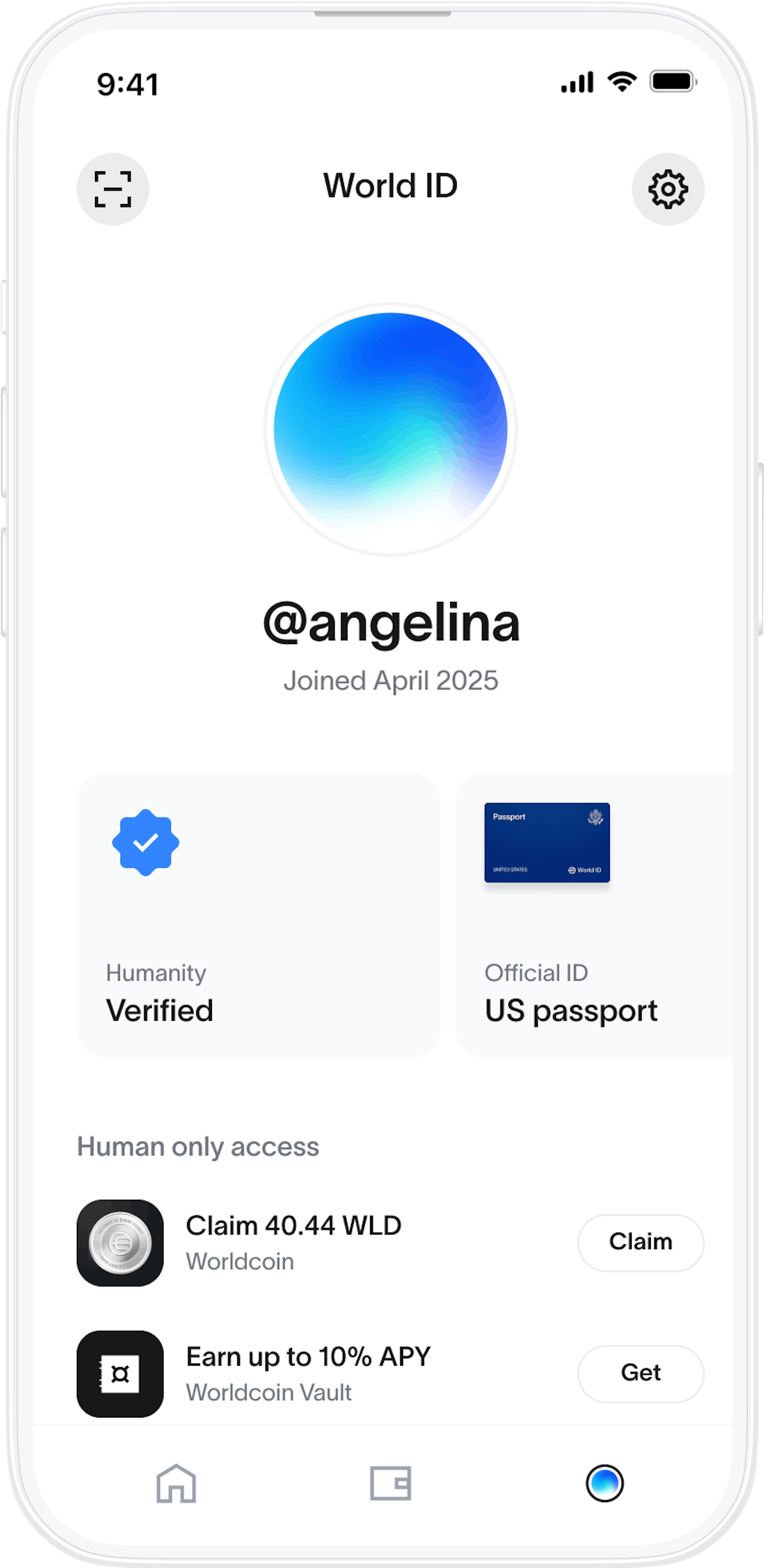Switch to the Wallet tab

click(391, 1483)
